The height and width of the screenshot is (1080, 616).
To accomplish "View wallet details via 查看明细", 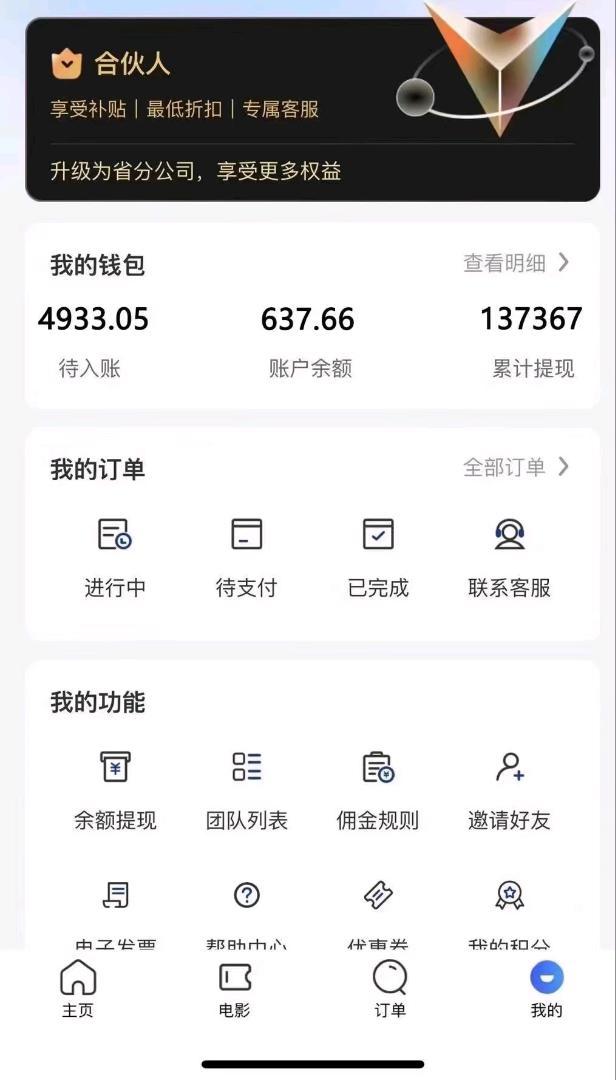I will point(515,263).
